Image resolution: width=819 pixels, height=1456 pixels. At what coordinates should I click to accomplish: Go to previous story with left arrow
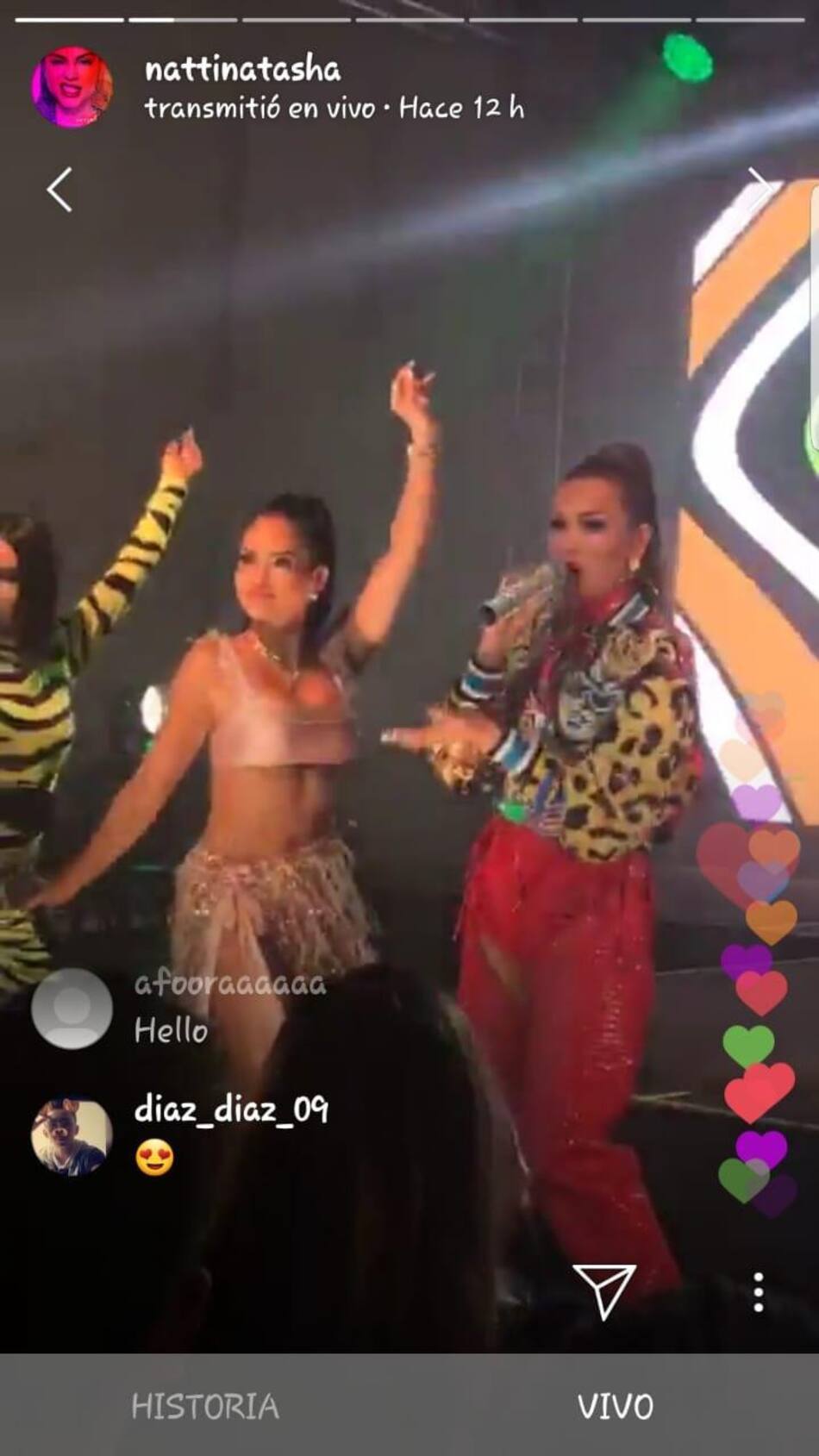click(59, 191)
